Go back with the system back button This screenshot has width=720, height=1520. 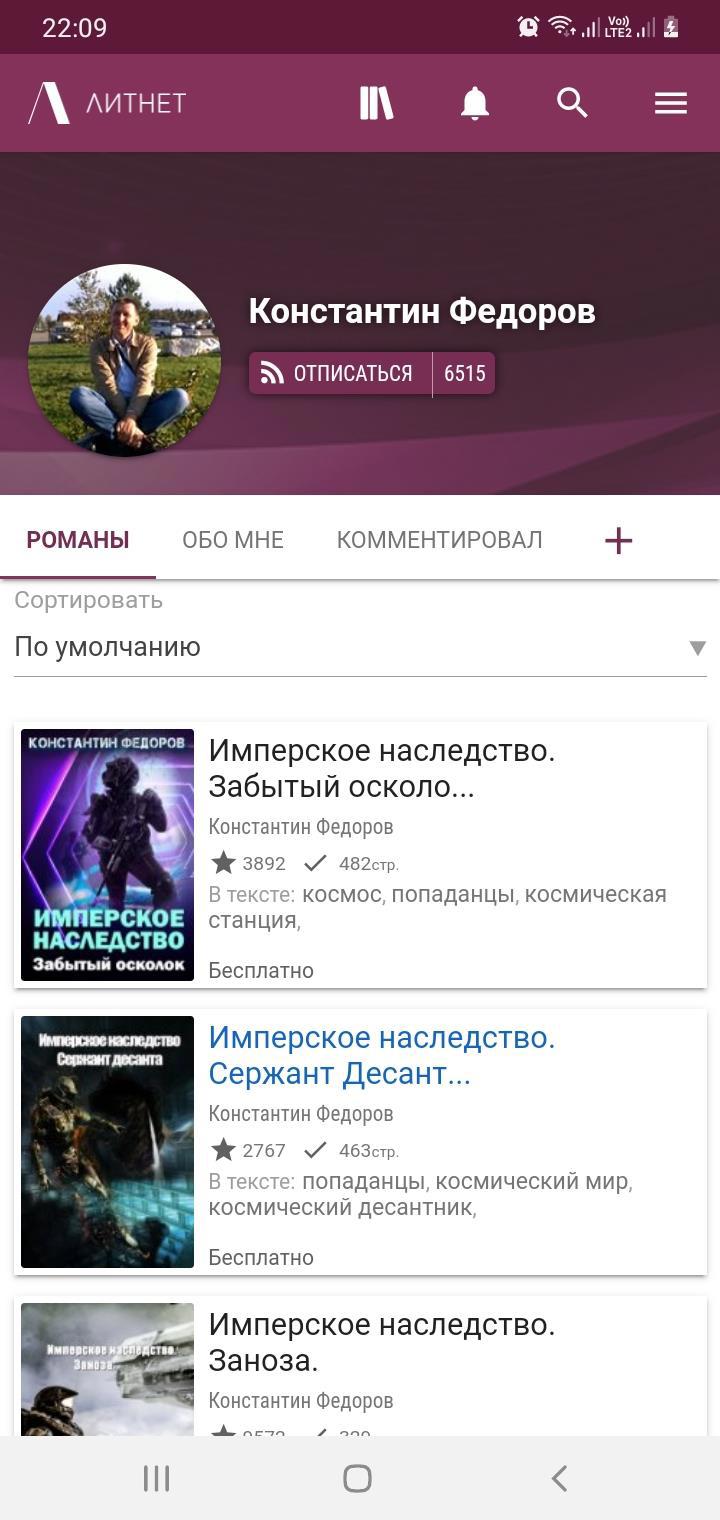559,1478
